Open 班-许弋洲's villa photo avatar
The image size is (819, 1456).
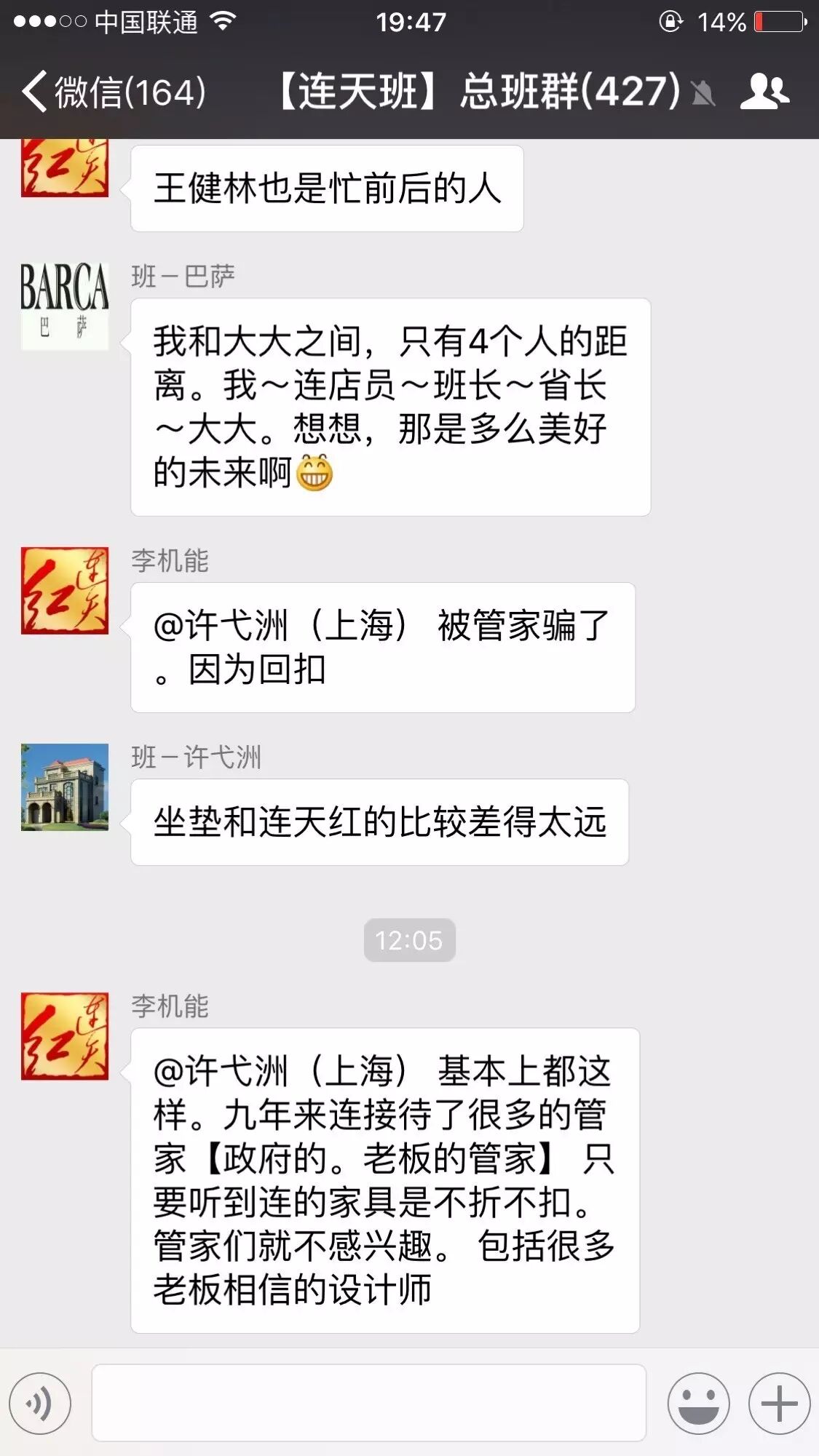tap(65, 787)
